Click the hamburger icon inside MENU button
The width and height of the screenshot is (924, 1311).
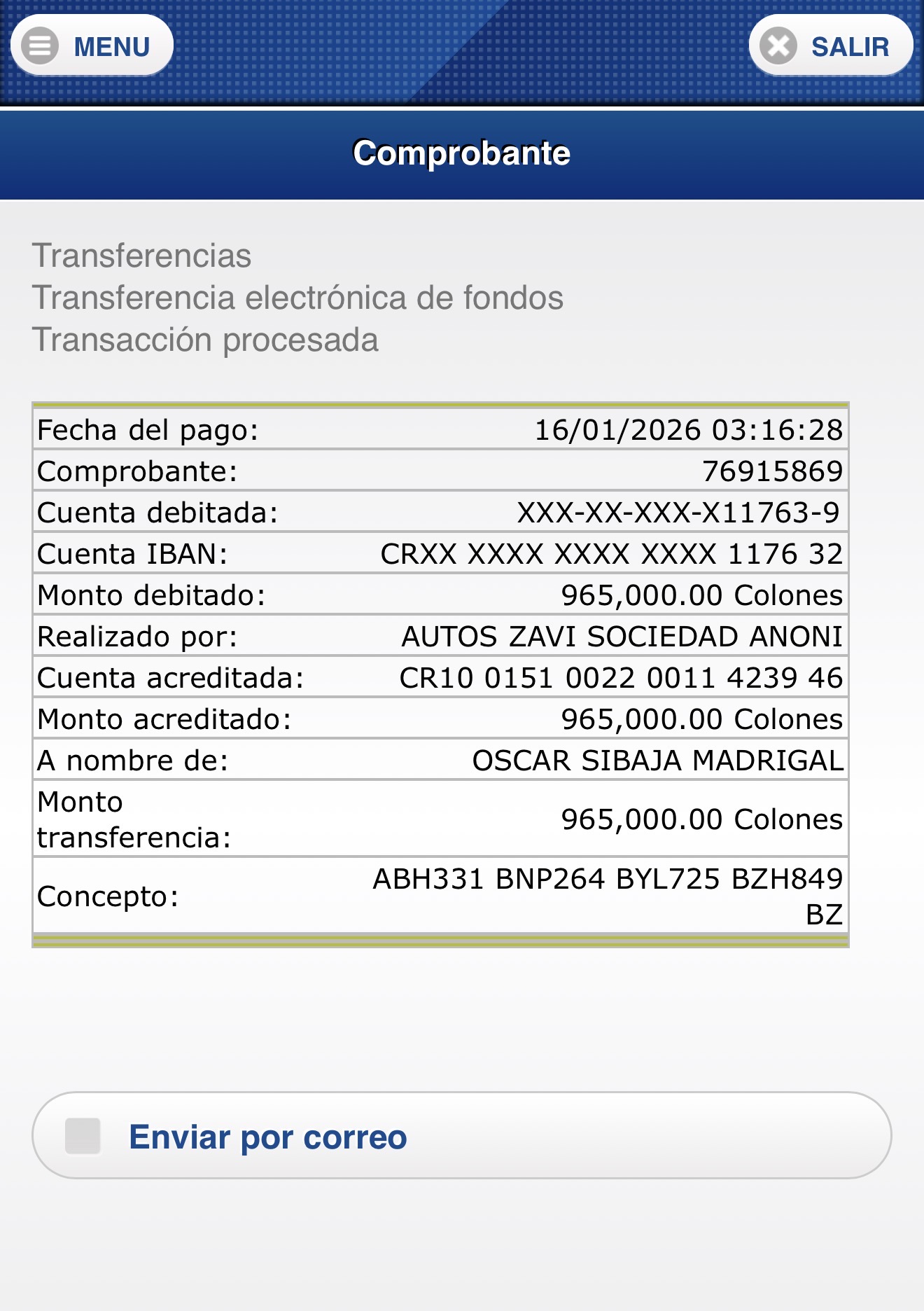38,47
